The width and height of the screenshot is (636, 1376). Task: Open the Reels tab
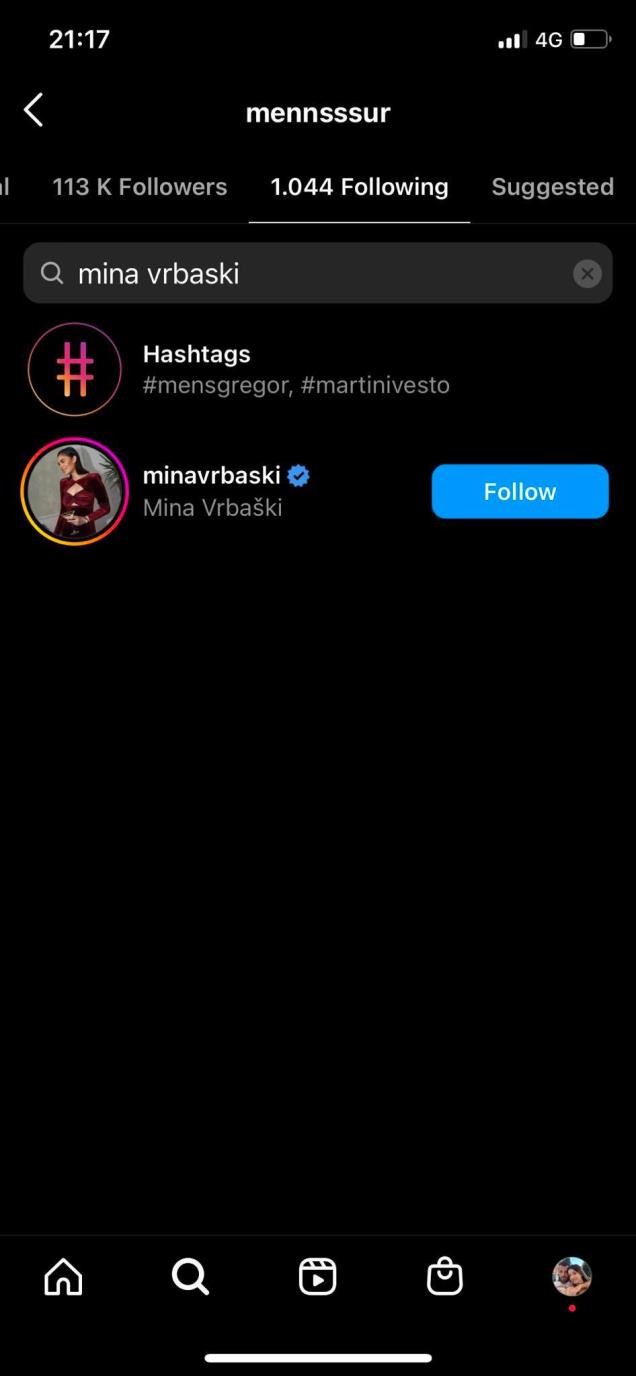317,1277
